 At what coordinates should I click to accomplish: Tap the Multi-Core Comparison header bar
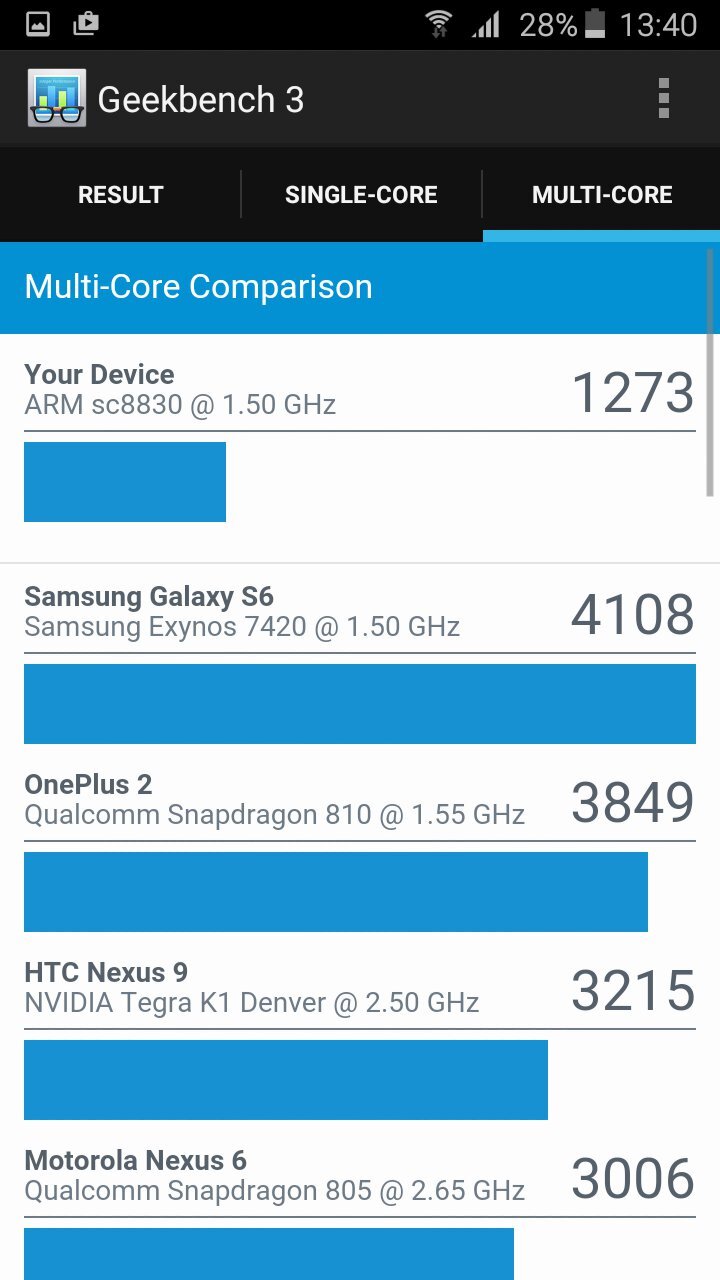[197, 287]
